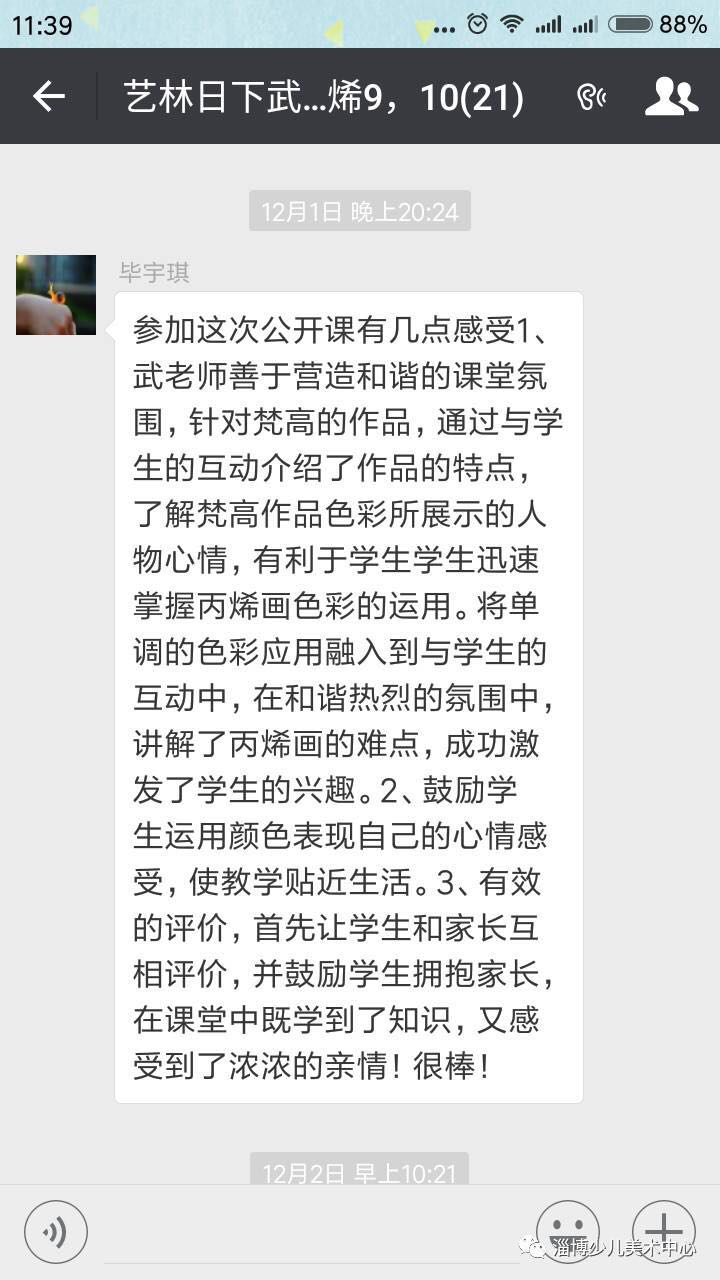Open the emoji picker
The image size is (720, 1280).
(567, 1231)
